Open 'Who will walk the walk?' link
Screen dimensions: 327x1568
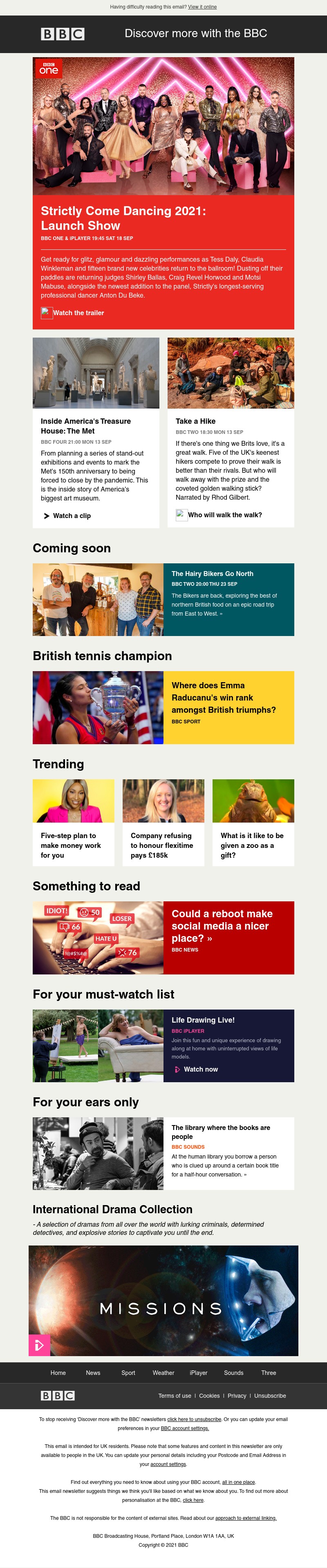tap(224, 515)
